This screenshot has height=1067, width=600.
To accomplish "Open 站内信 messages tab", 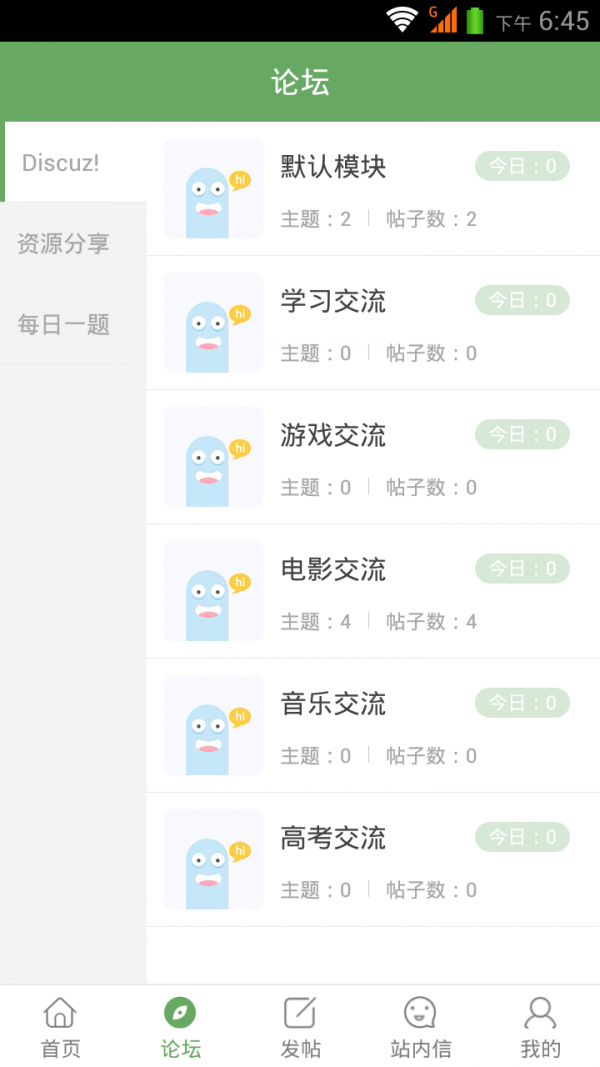I will [x=420, y=1027].
